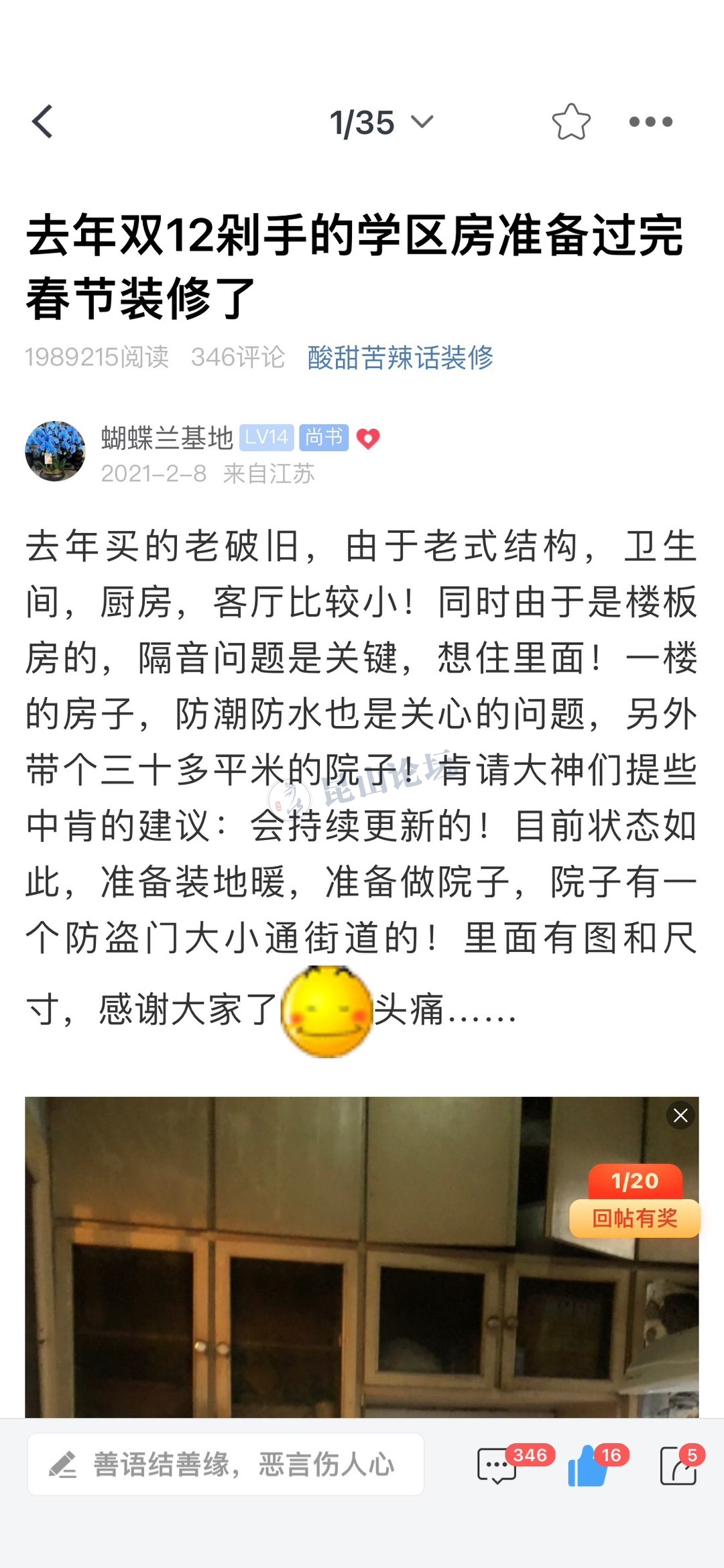Open the three-dot overflow menu
The height and width of the screenshot is (1568, 724).
point(650,122)
